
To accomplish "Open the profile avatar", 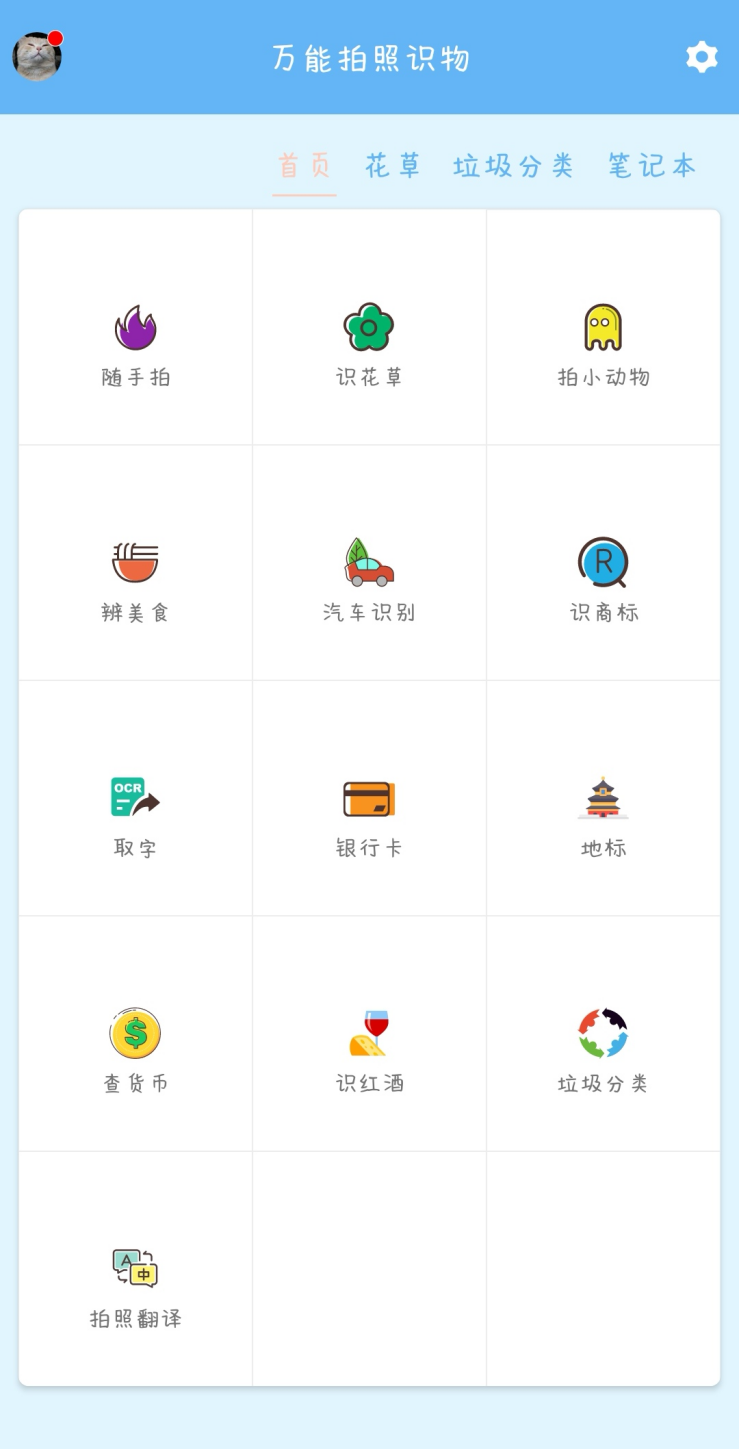I will click(37, 56).
